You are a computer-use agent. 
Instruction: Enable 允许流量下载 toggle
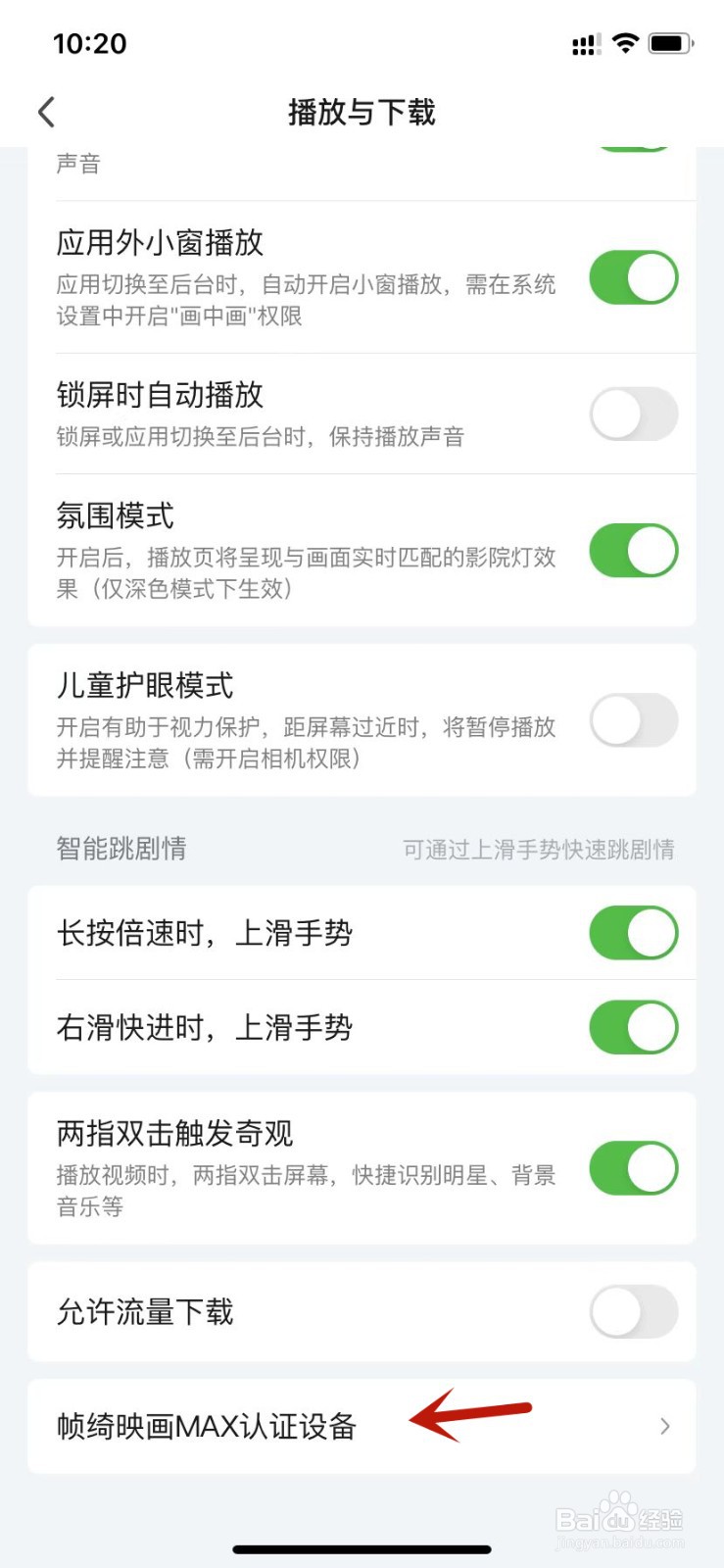633,1312
